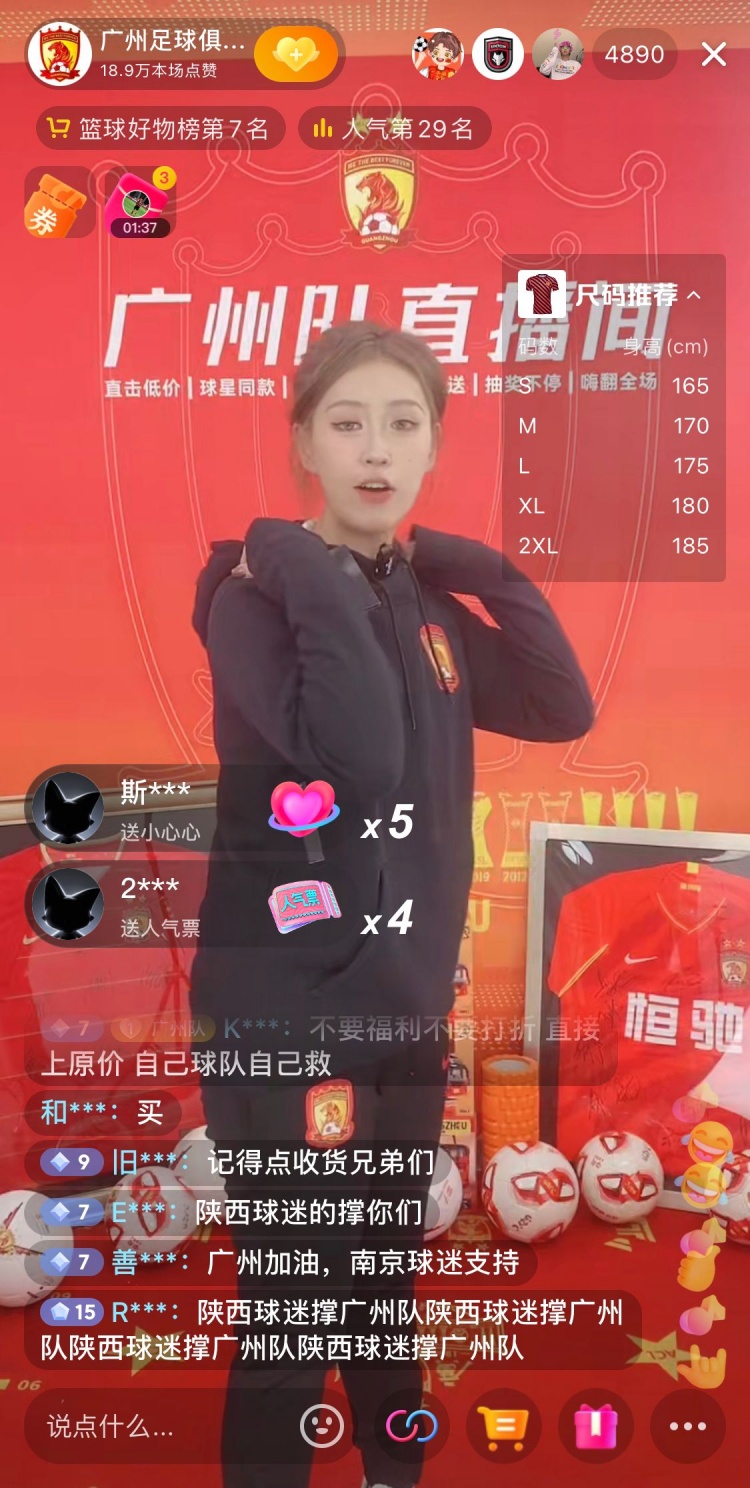This screenshot has width=750, height=1488.
Task: Open 广州足球俱乐部 host profile avatar
Action: point(60,55)
